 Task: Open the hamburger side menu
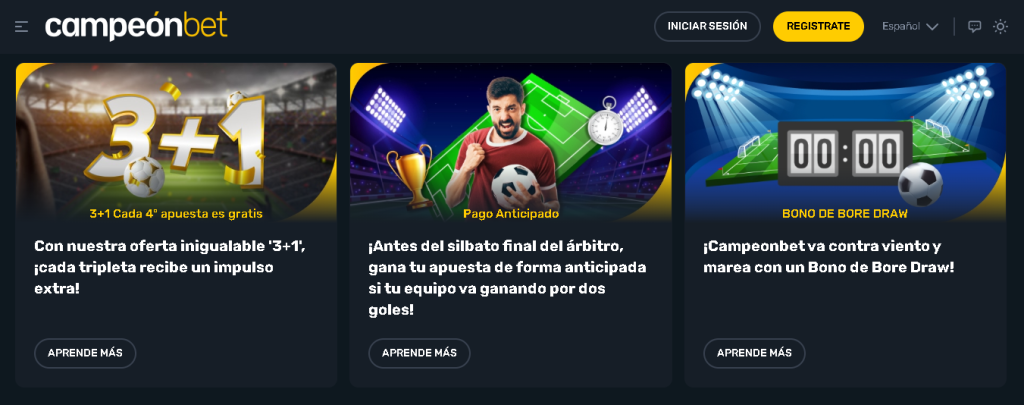coord(22,27)
